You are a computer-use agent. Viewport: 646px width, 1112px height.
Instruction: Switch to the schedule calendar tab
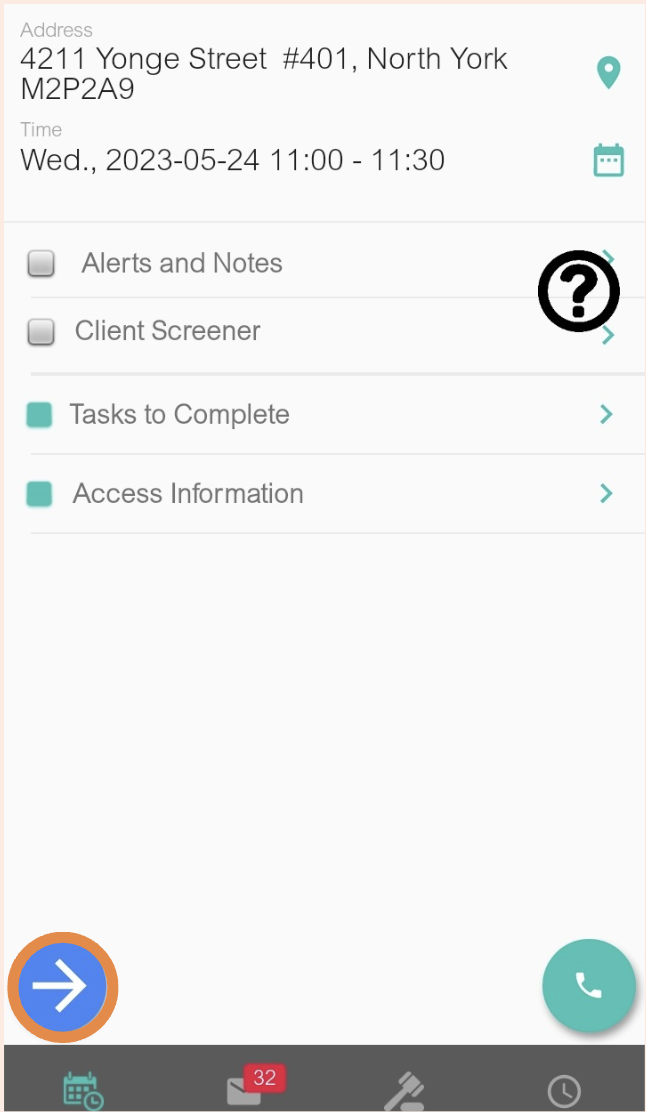point(83,1089)
